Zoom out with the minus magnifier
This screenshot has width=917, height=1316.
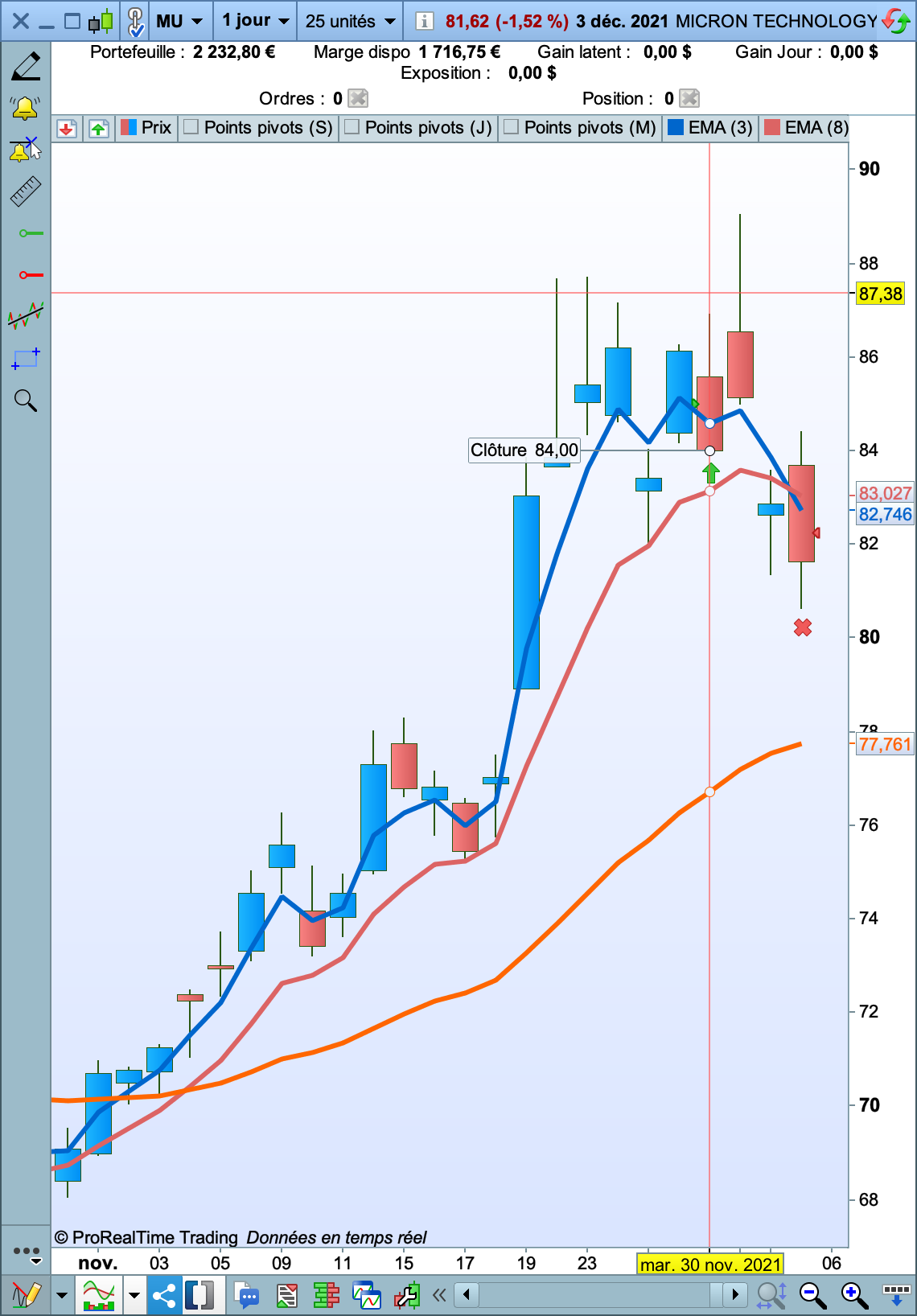(812, 1295)
